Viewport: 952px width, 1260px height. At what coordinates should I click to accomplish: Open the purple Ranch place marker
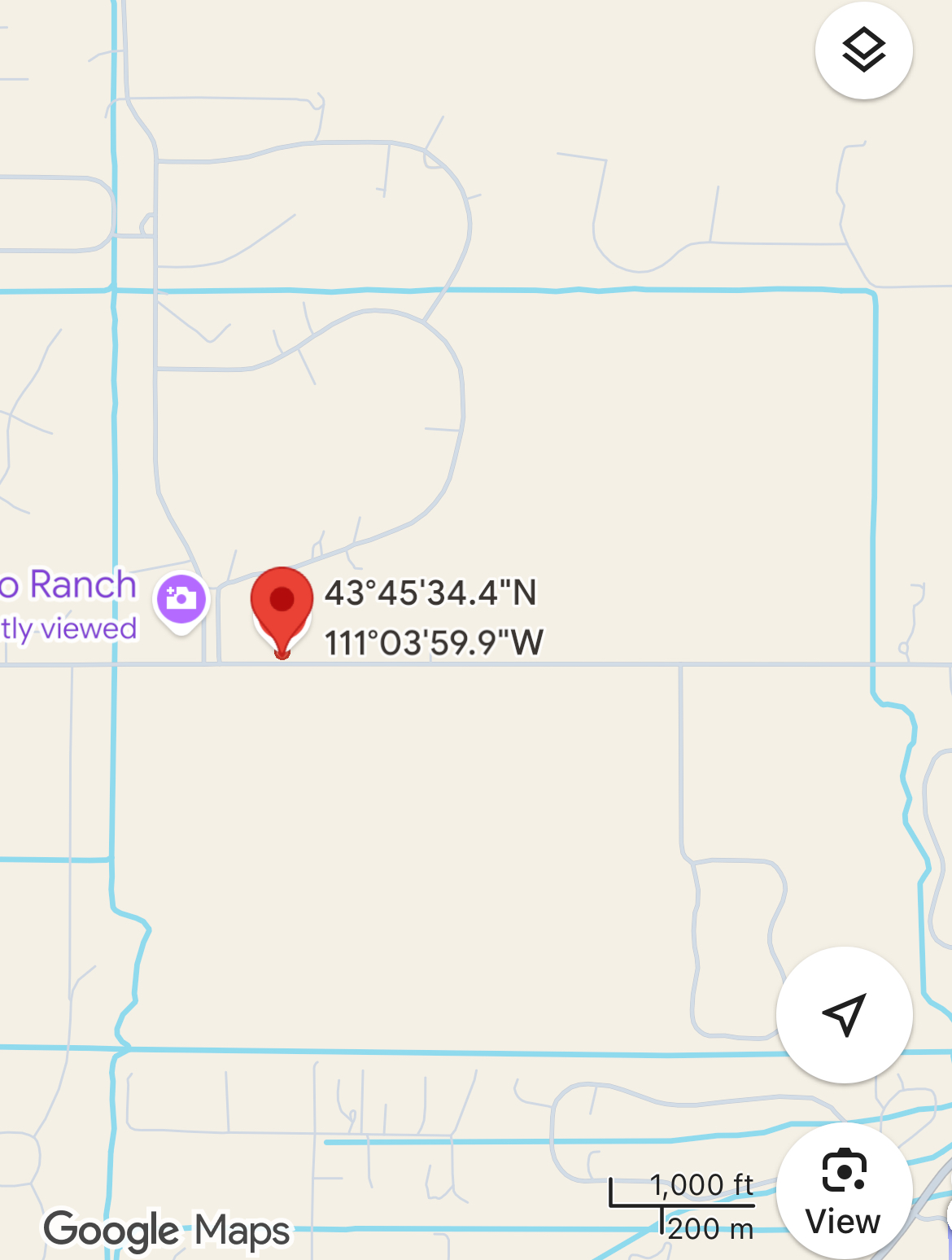[181, 600]
